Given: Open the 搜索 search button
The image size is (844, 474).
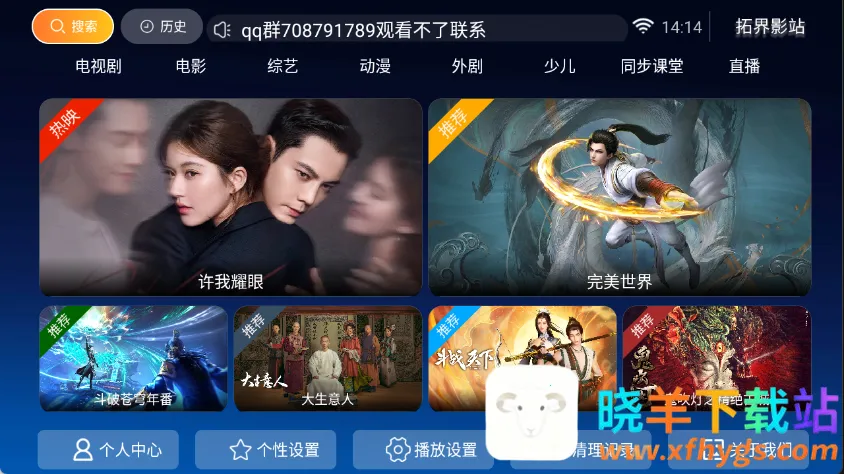Looking at the screenshot, I should (x=73, y=27).
